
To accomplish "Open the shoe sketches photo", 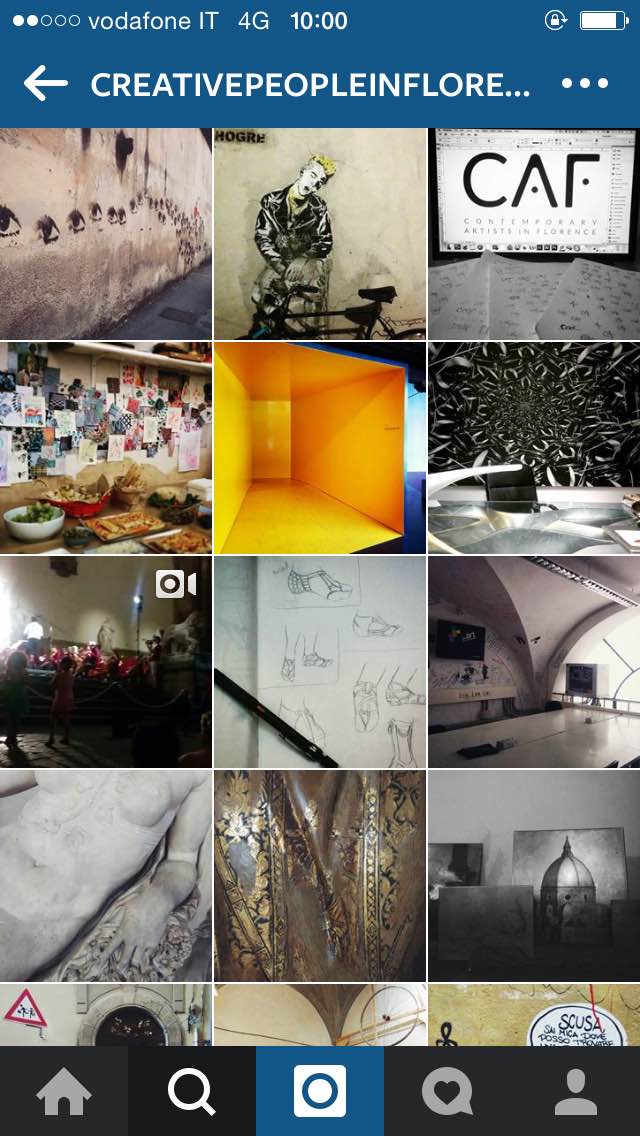I will point(320,661).
